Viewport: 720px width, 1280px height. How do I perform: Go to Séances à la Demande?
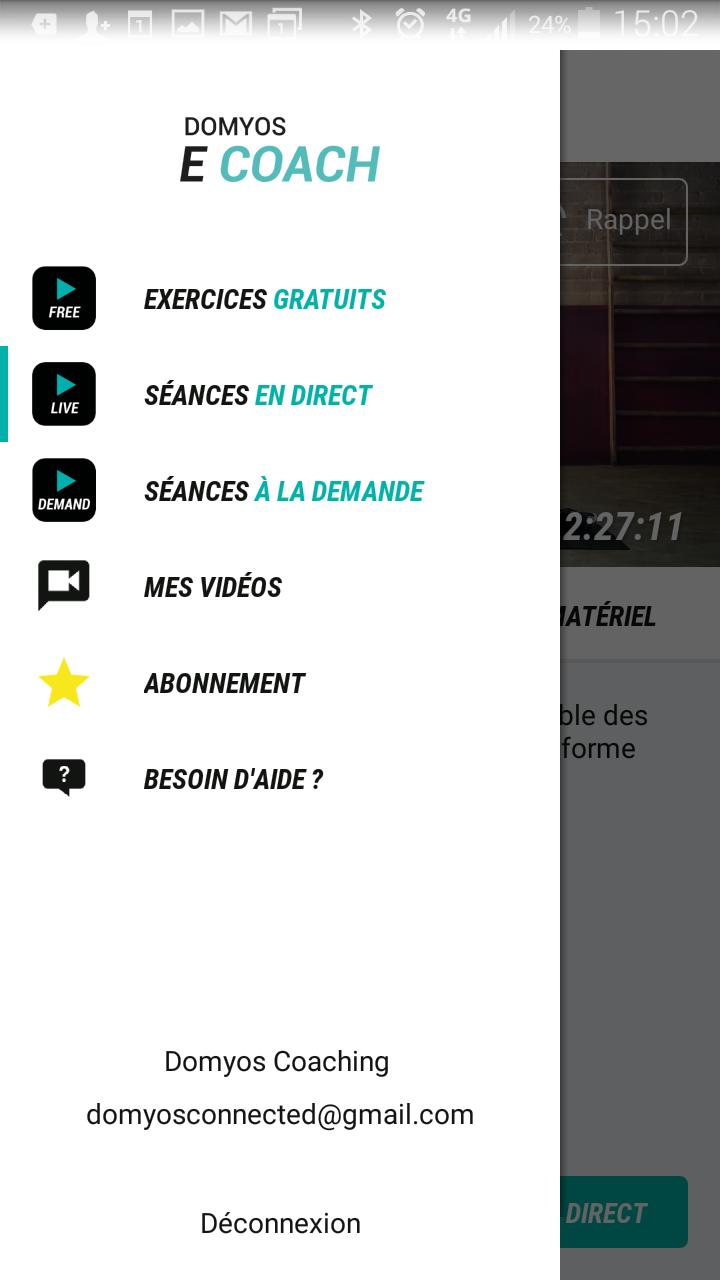[283, 491]
